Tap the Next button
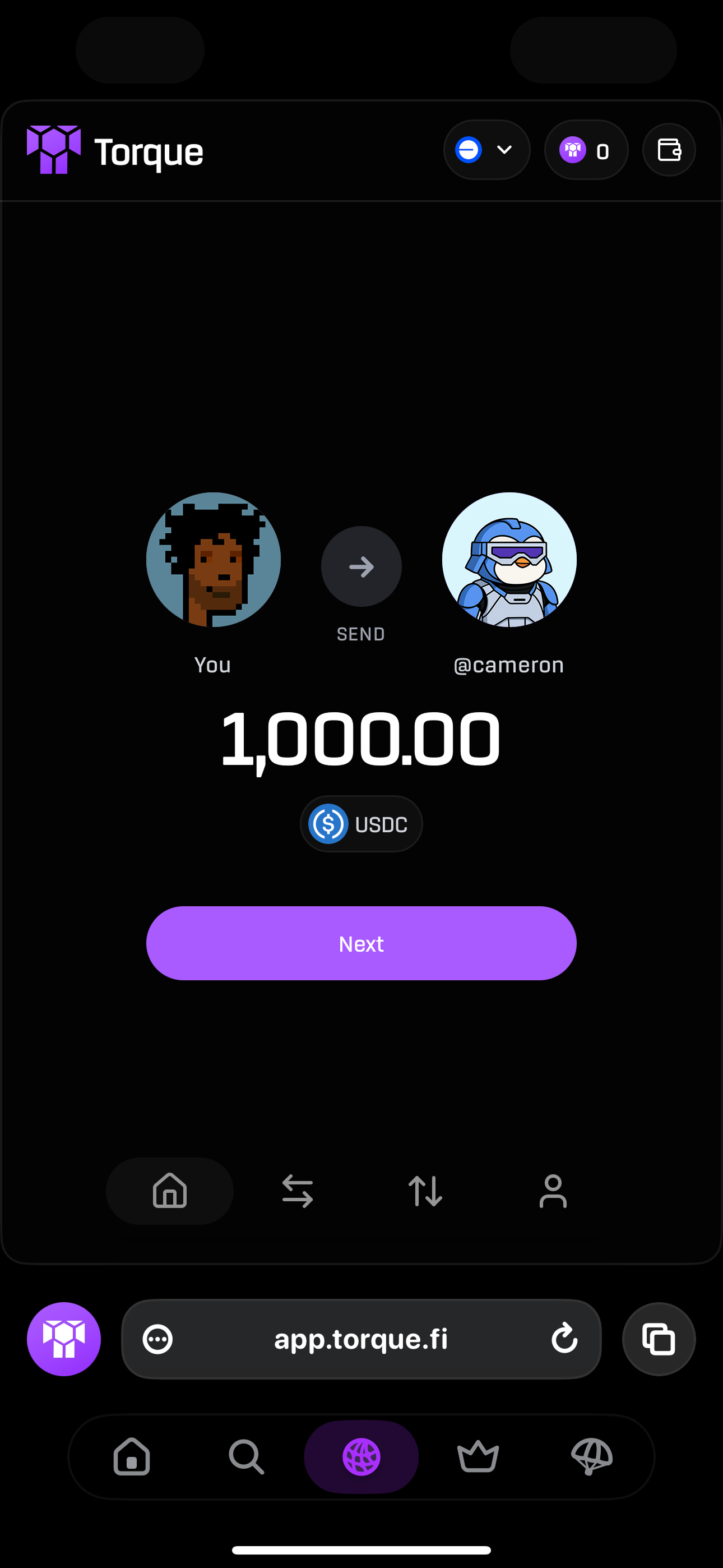The image size is (723, 1568). [x=361, y=943]
